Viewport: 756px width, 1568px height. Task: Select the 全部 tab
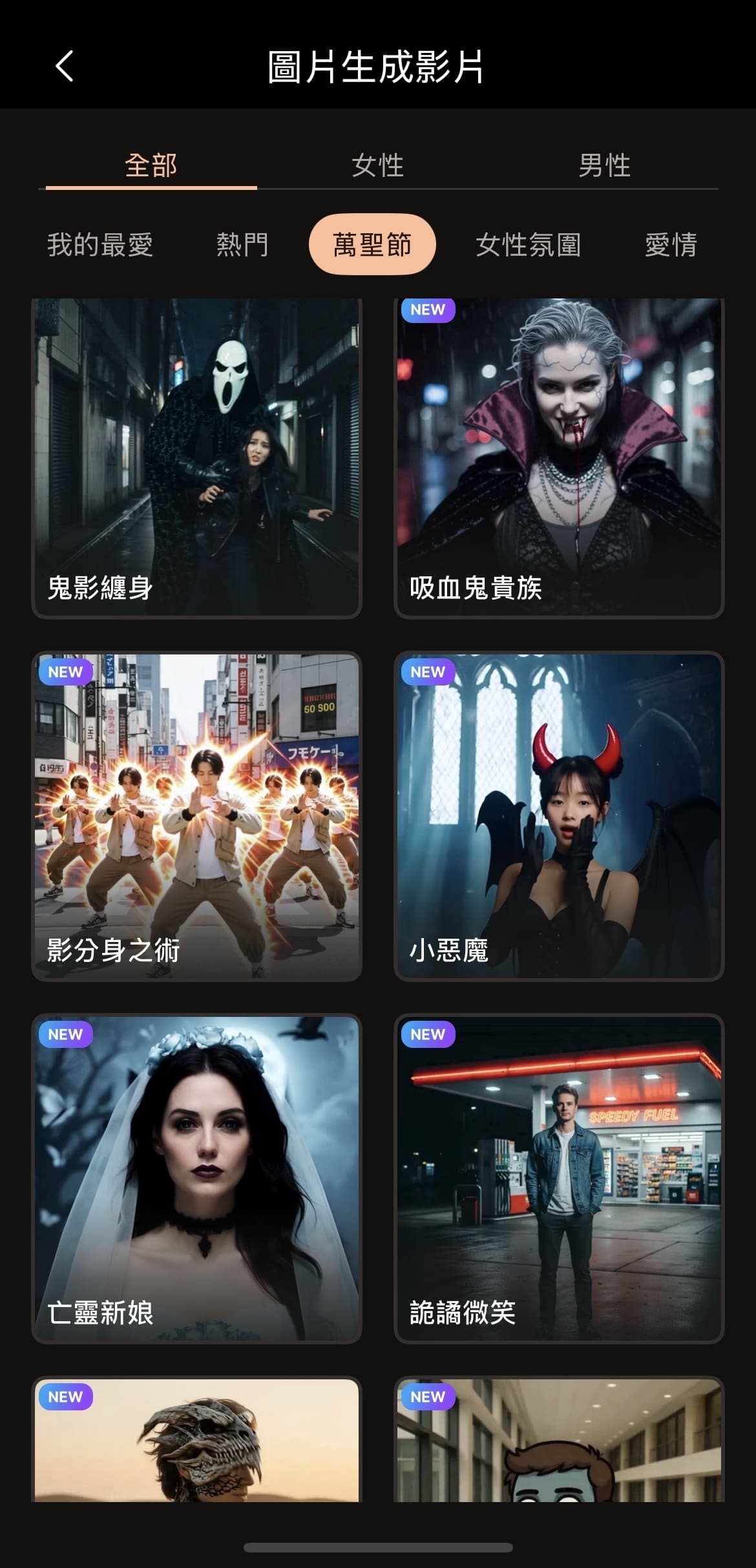pyautogui.click(x=151, y=167)
